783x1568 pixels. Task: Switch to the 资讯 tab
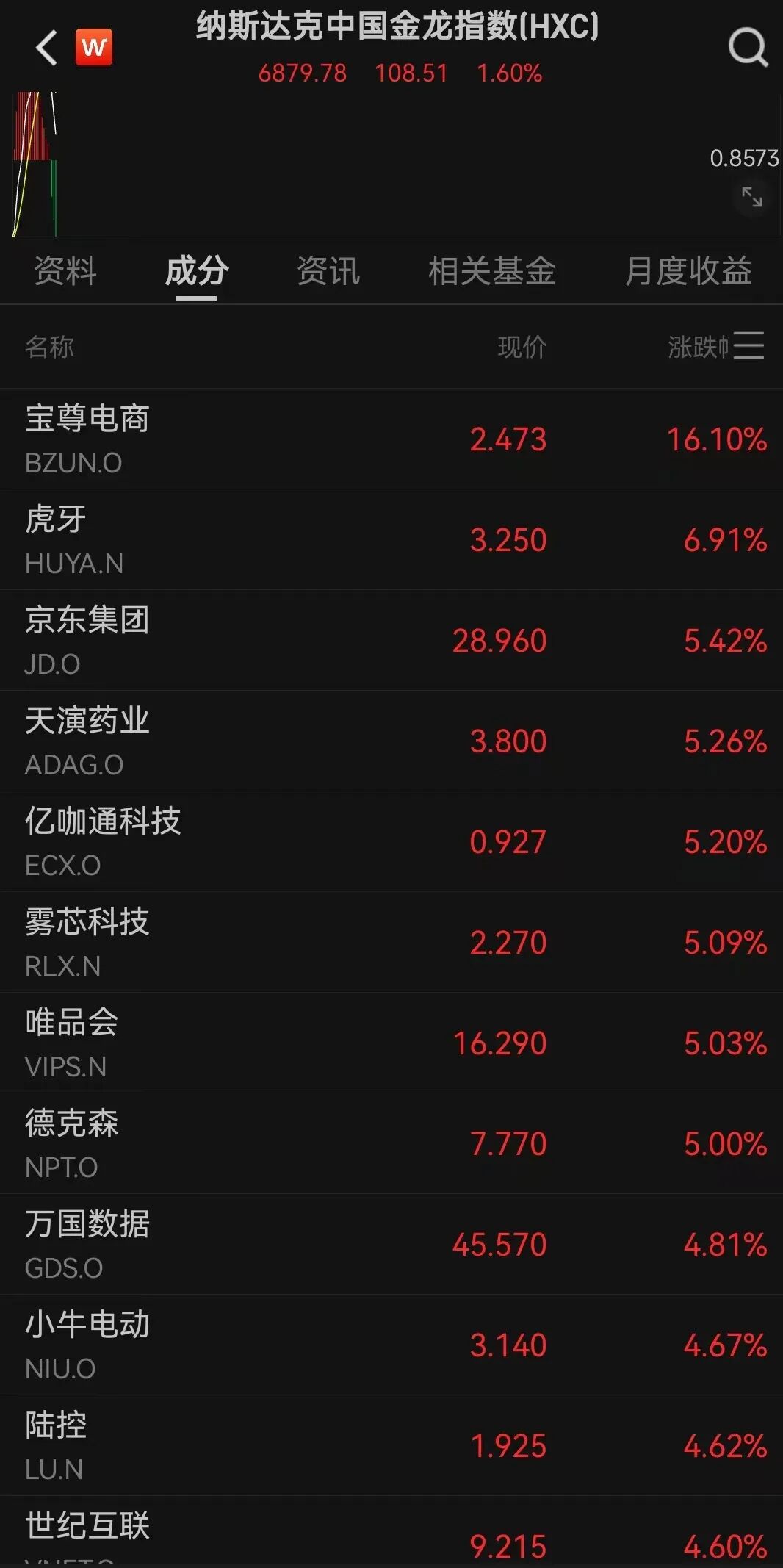(328, 271)
